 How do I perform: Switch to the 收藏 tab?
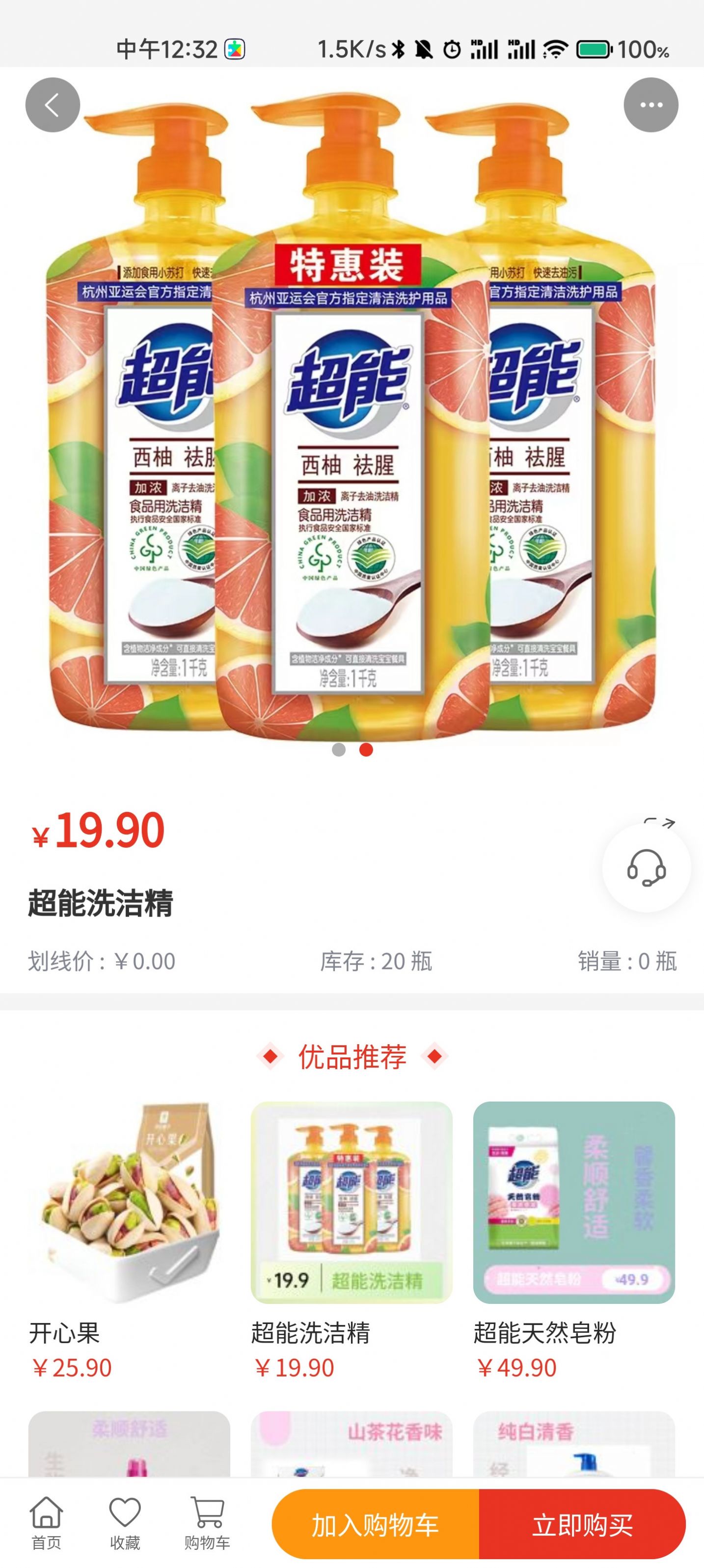(x=124, y=1514)
